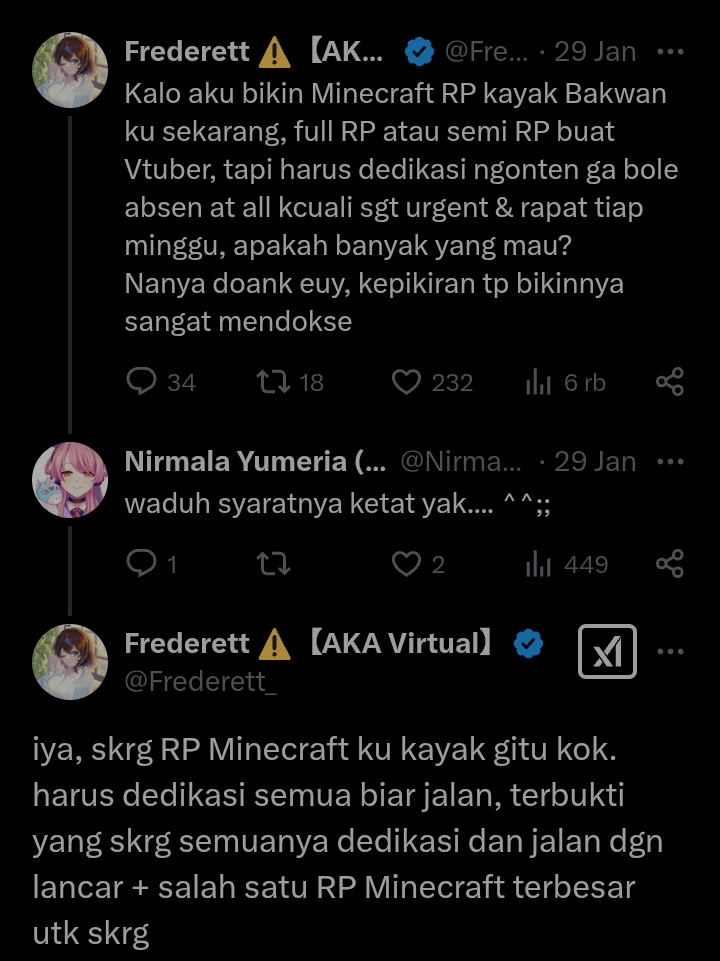The image size is (720, 961).
Task: Like Nirmala Yumeria's reply
Action: tap(404, 564)
